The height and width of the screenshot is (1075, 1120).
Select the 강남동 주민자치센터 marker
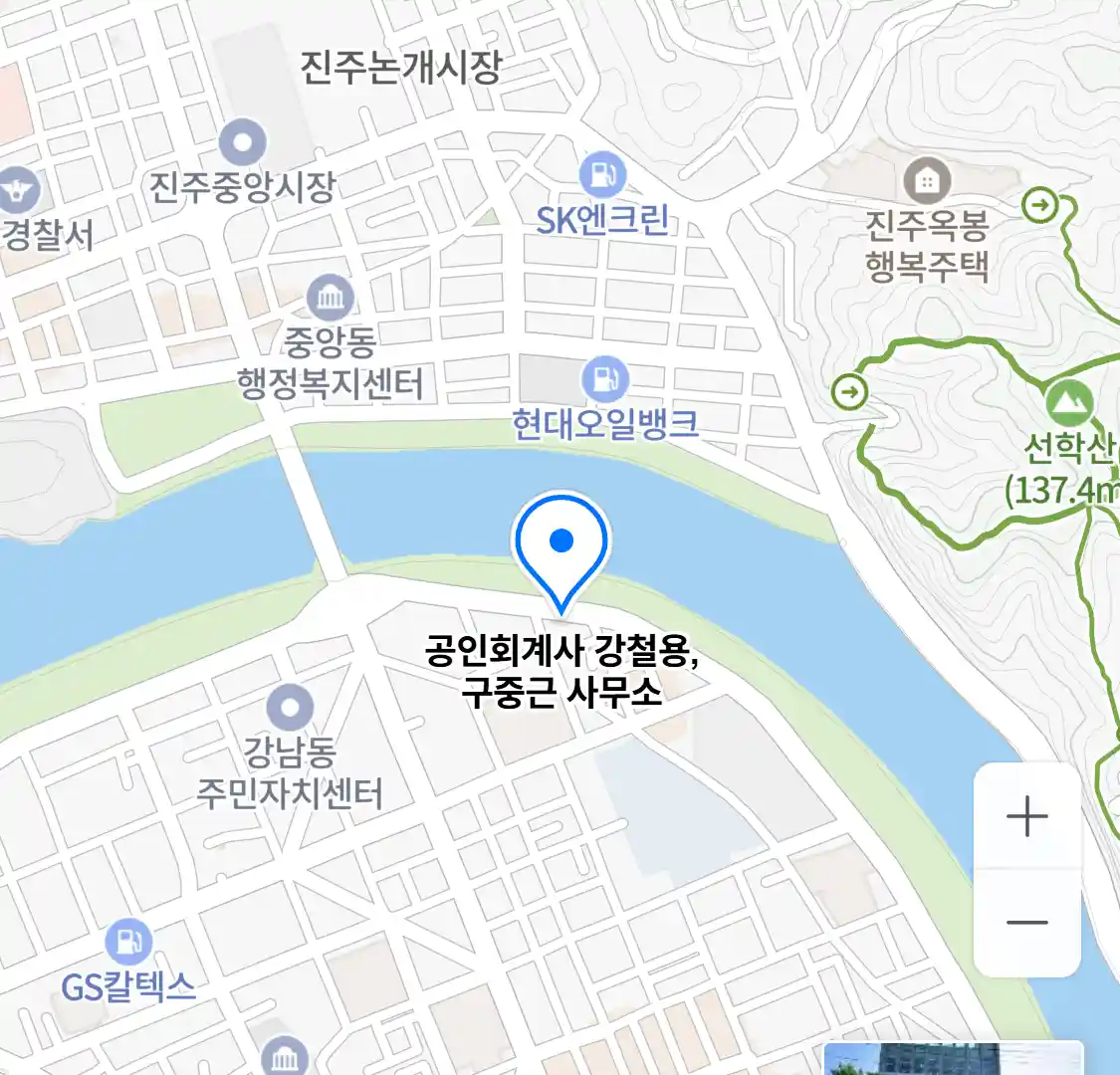pyautogui.click(x=290, y=709)
